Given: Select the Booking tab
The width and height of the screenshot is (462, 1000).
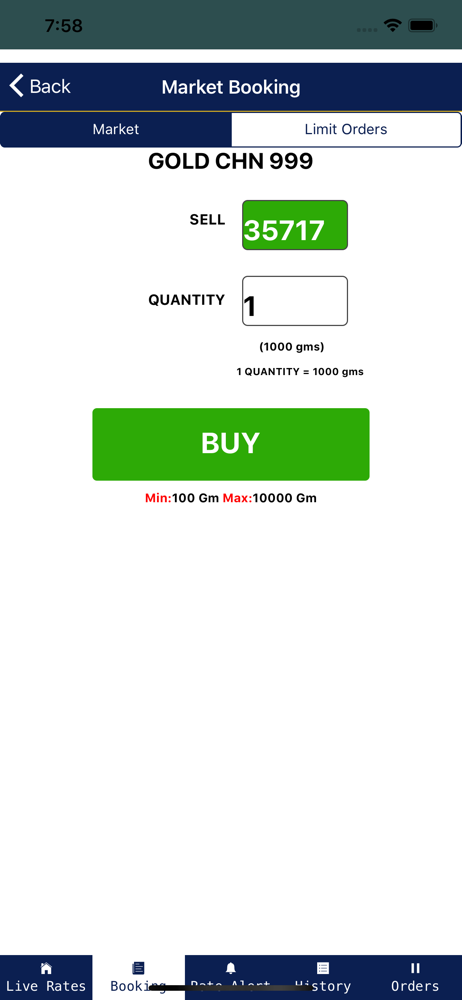Looking at the screenshot, I should 138,977.
